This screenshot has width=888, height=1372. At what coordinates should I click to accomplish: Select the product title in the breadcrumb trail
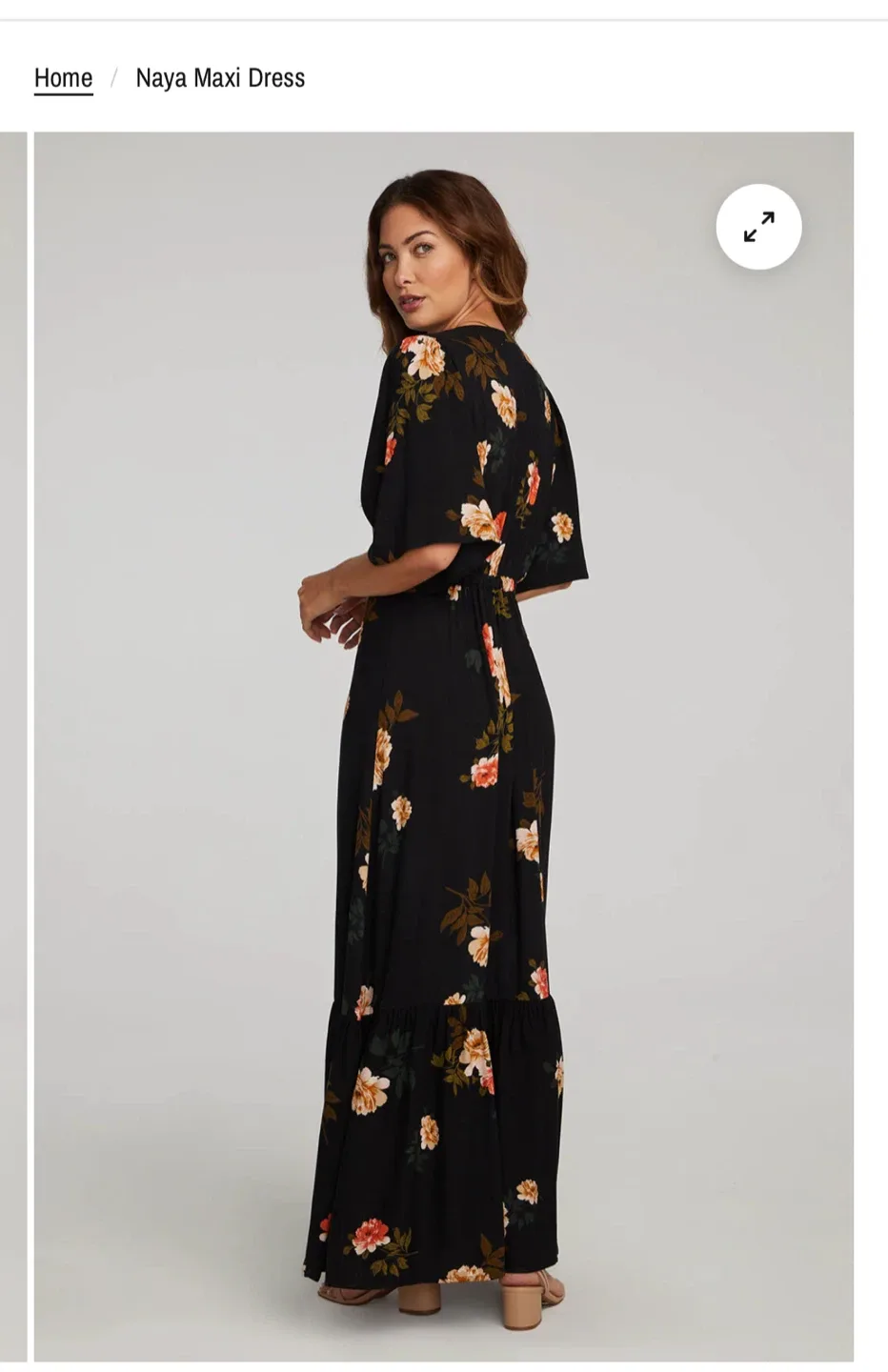pyautogui.click(x=221, y=78)
